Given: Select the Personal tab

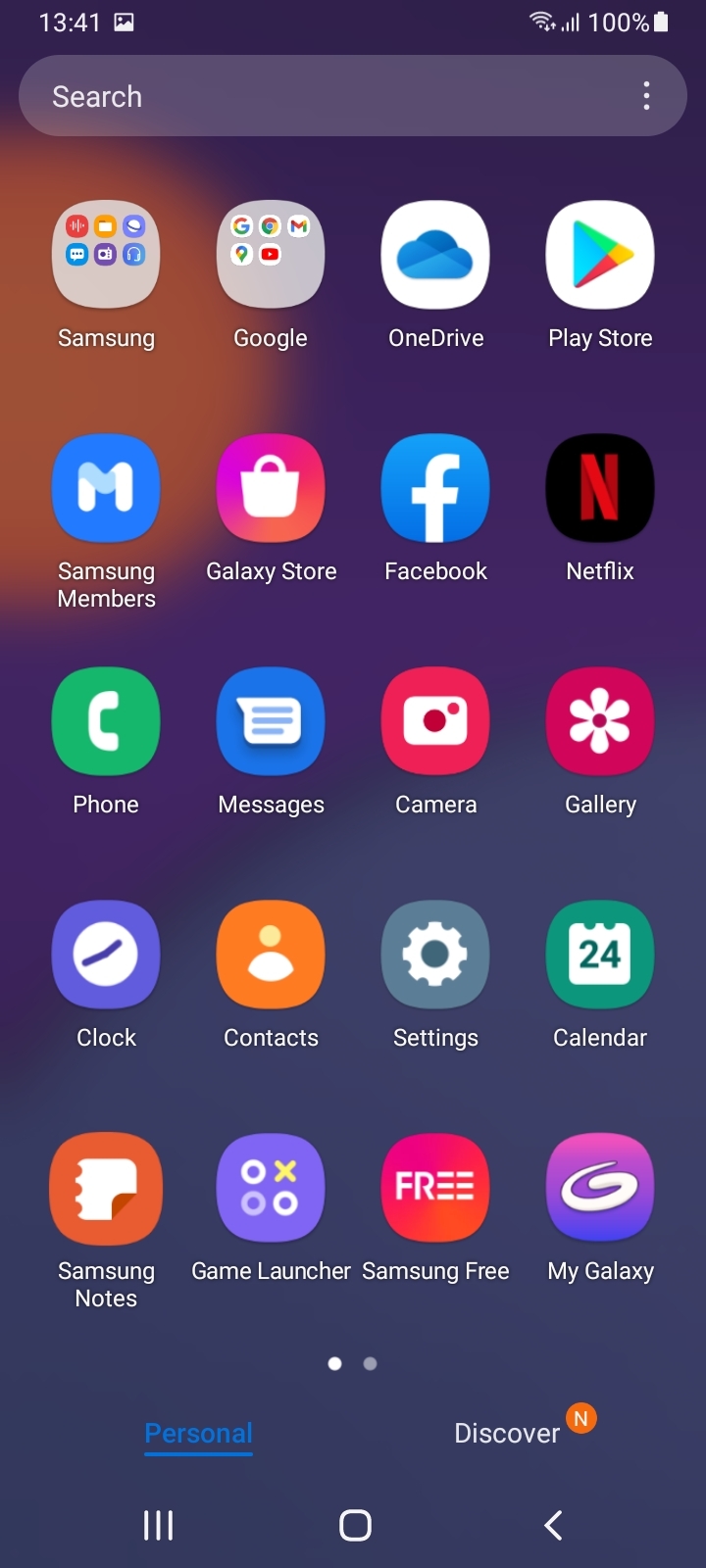Looking at the screenshot, I should [198, 1432].
